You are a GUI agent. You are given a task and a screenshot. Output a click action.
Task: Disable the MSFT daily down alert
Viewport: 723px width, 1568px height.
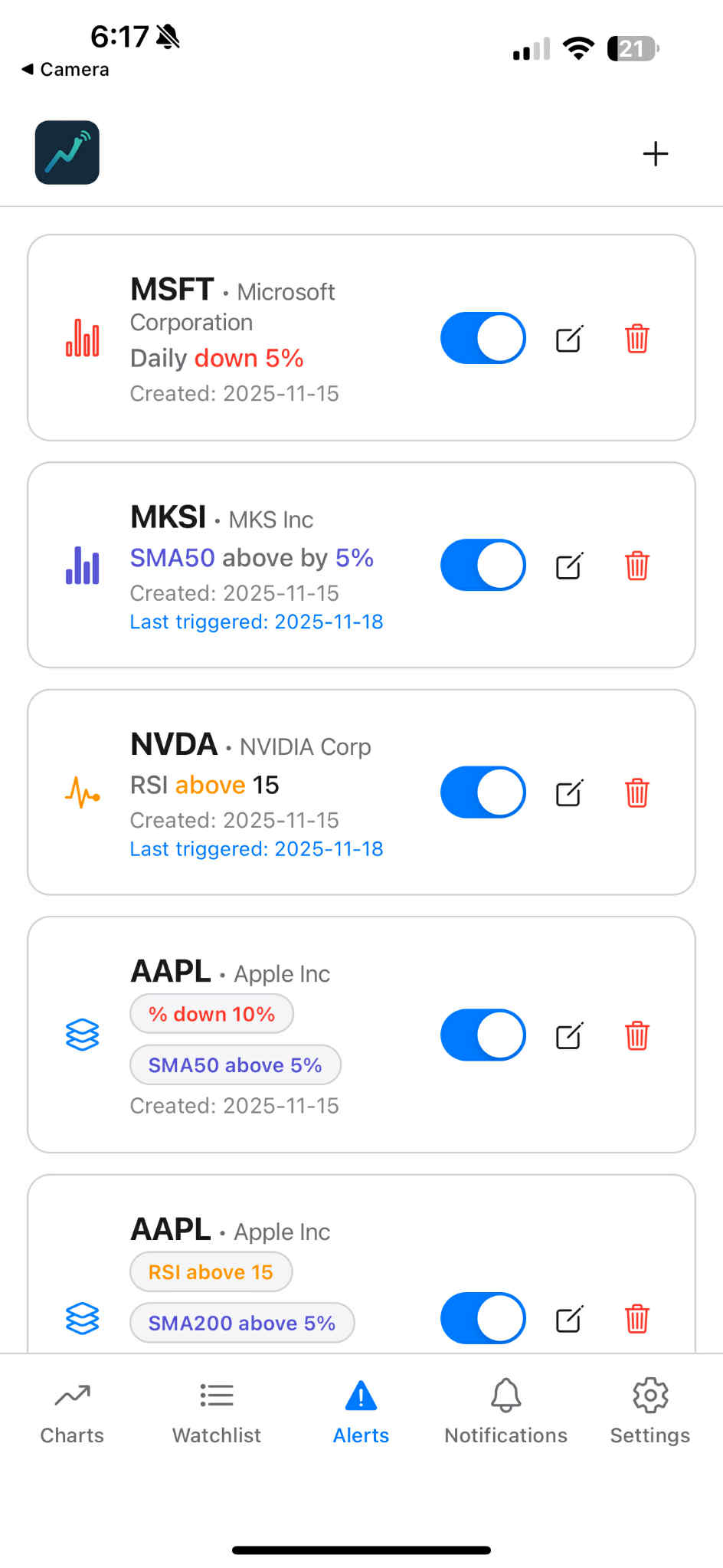[x=482, y=338]
